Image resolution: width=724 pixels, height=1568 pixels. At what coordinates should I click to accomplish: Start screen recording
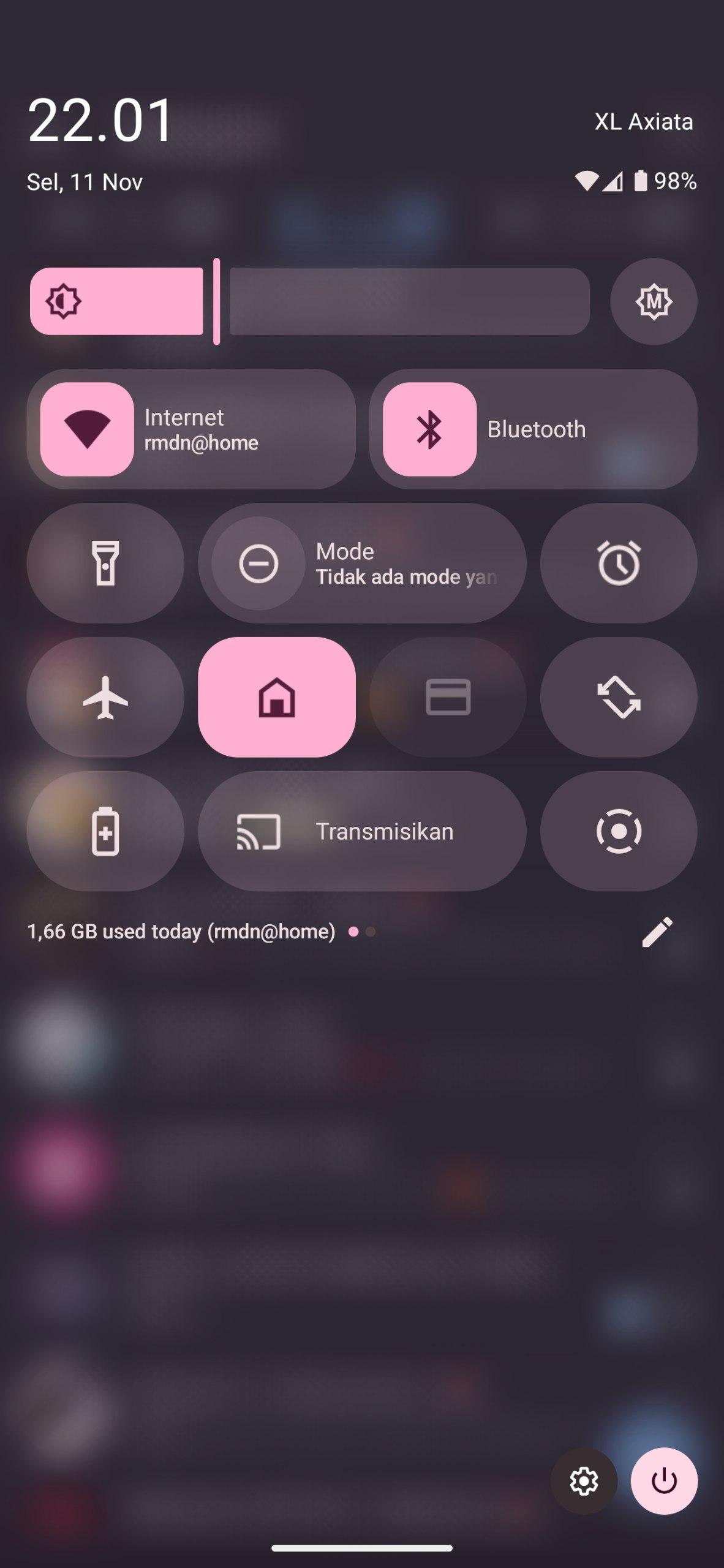pyautogui.click(x=618, y=831)
